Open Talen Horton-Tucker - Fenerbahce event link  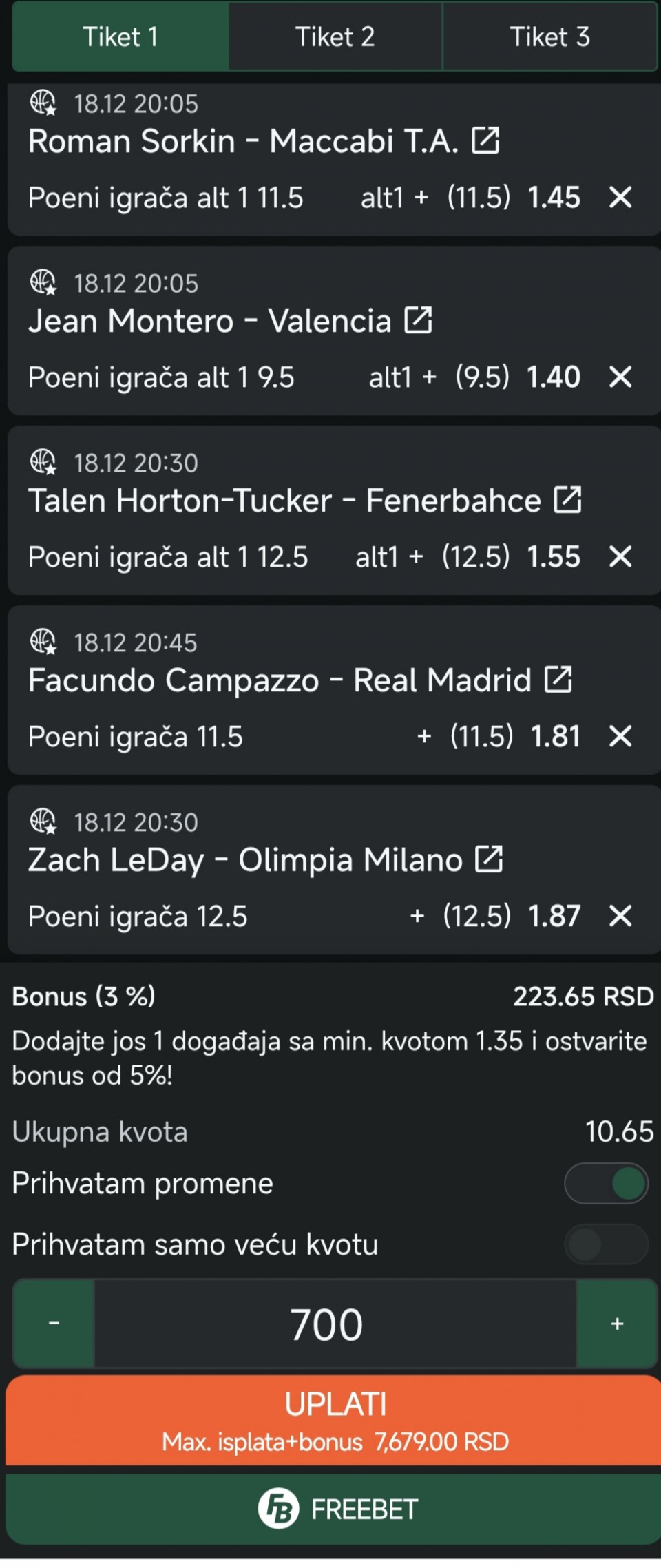(x=568, y=501)
